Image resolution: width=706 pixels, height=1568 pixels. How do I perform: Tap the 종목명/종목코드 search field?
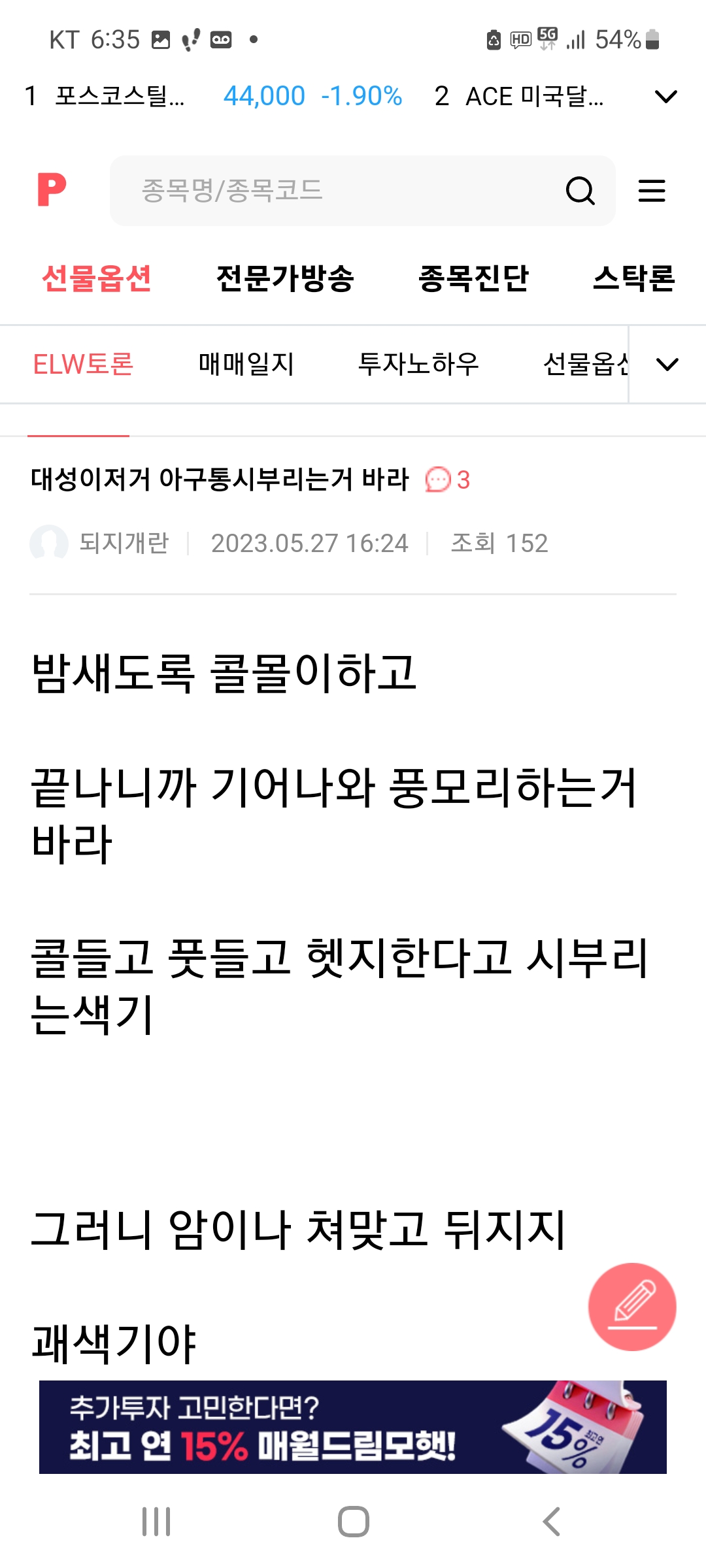point(340,191)
